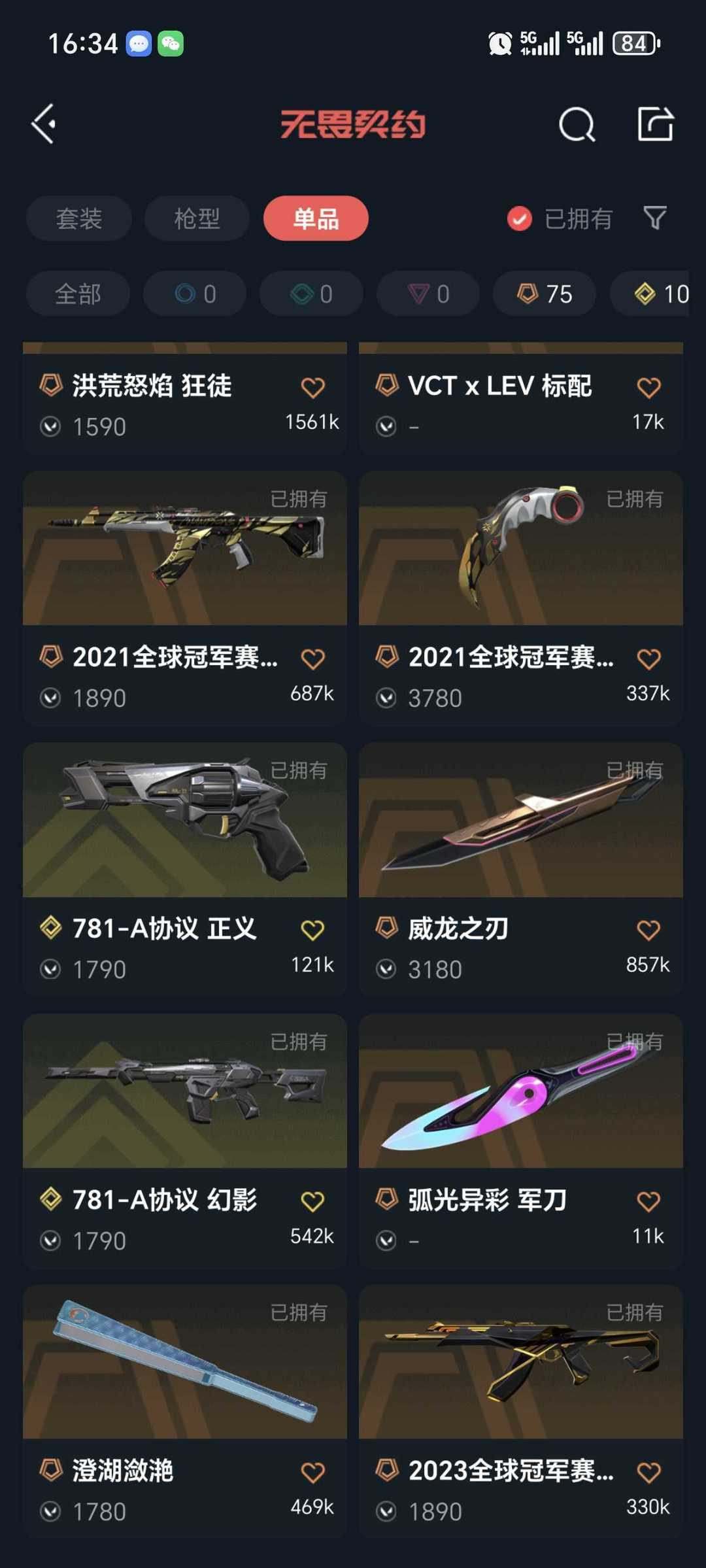Screen dimensions: 706x1568
Task: Open the search icon
Action: (577, 124)
